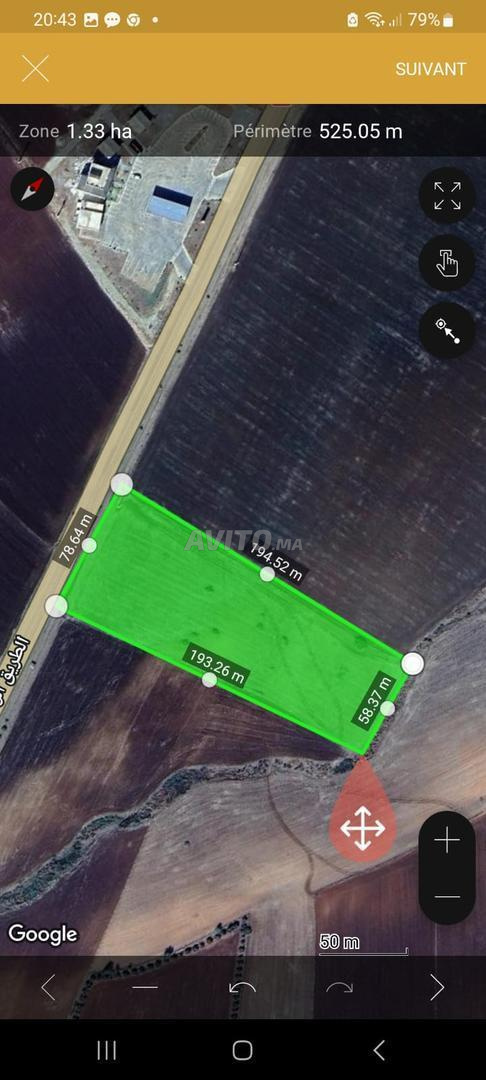Viewport: 486px width, 1080px height.
Task: Undo the last point change
Action: coord(242,988)
